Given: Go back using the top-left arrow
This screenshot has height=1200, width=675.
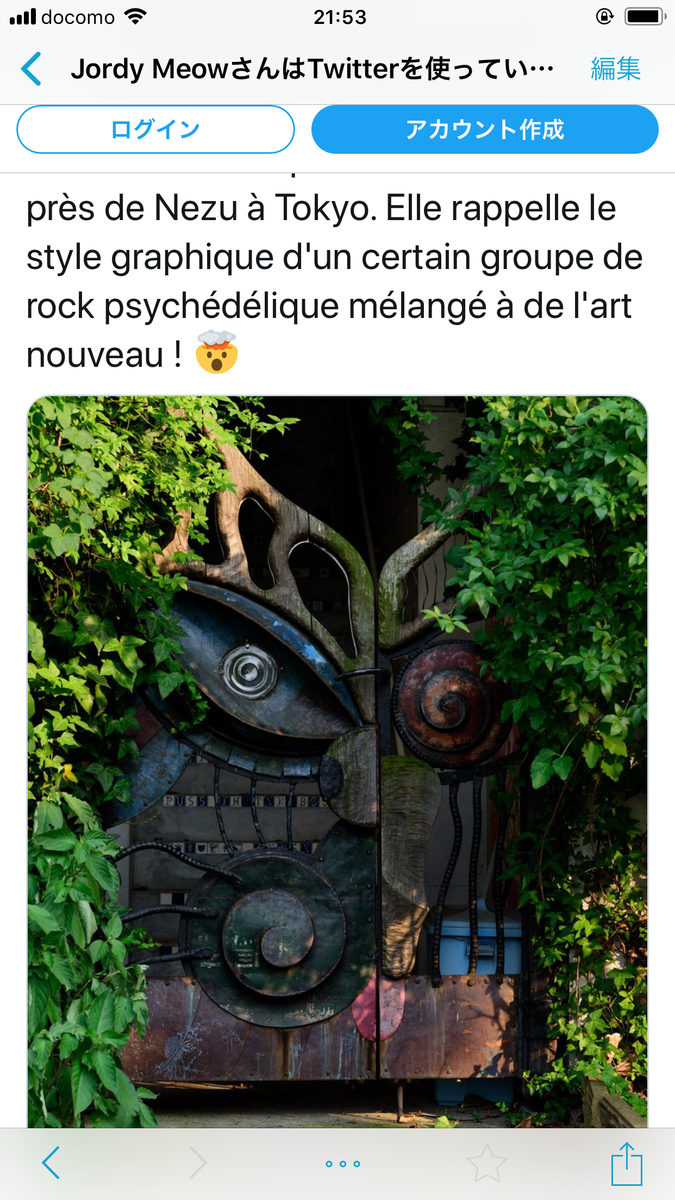Looking at the screenshot, I should 32,69.
